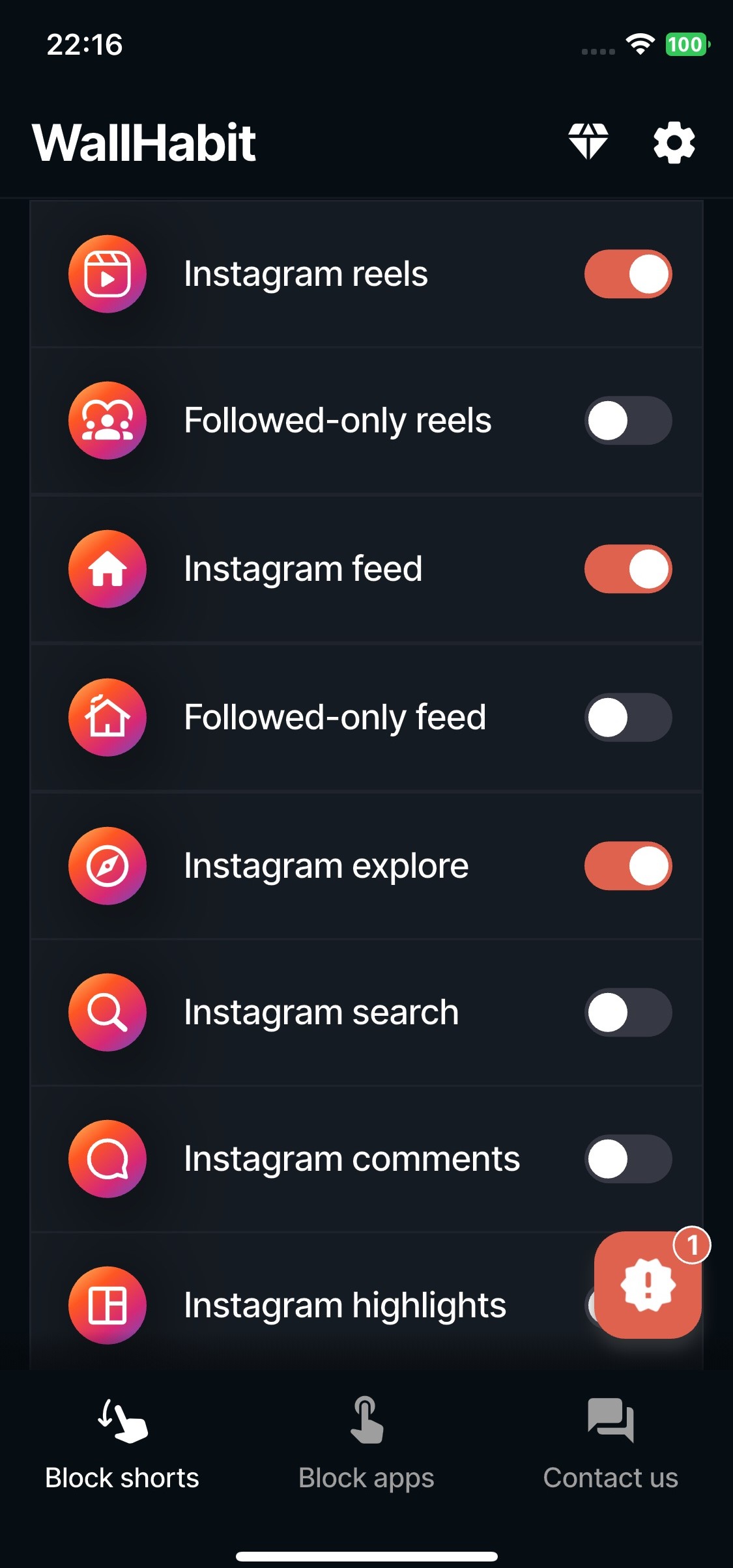Select the Instagram feed home icon

(x=108, y=568)
